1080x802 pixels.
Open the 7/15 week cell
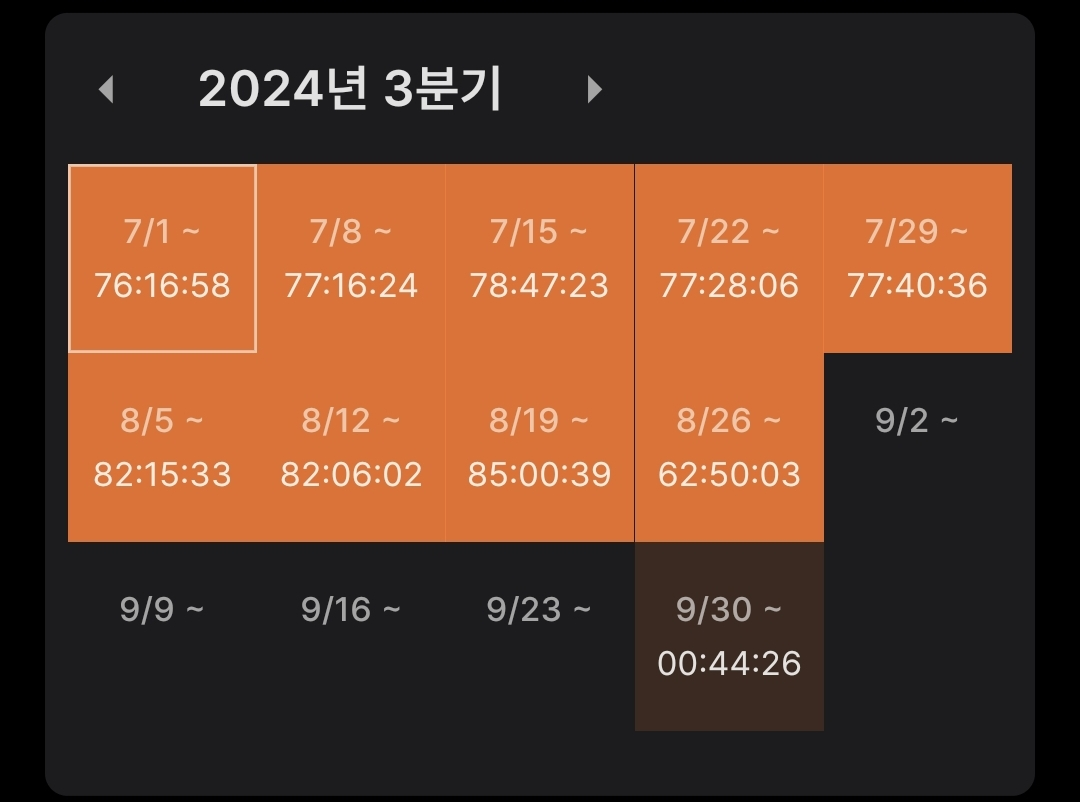click(540, 258)
